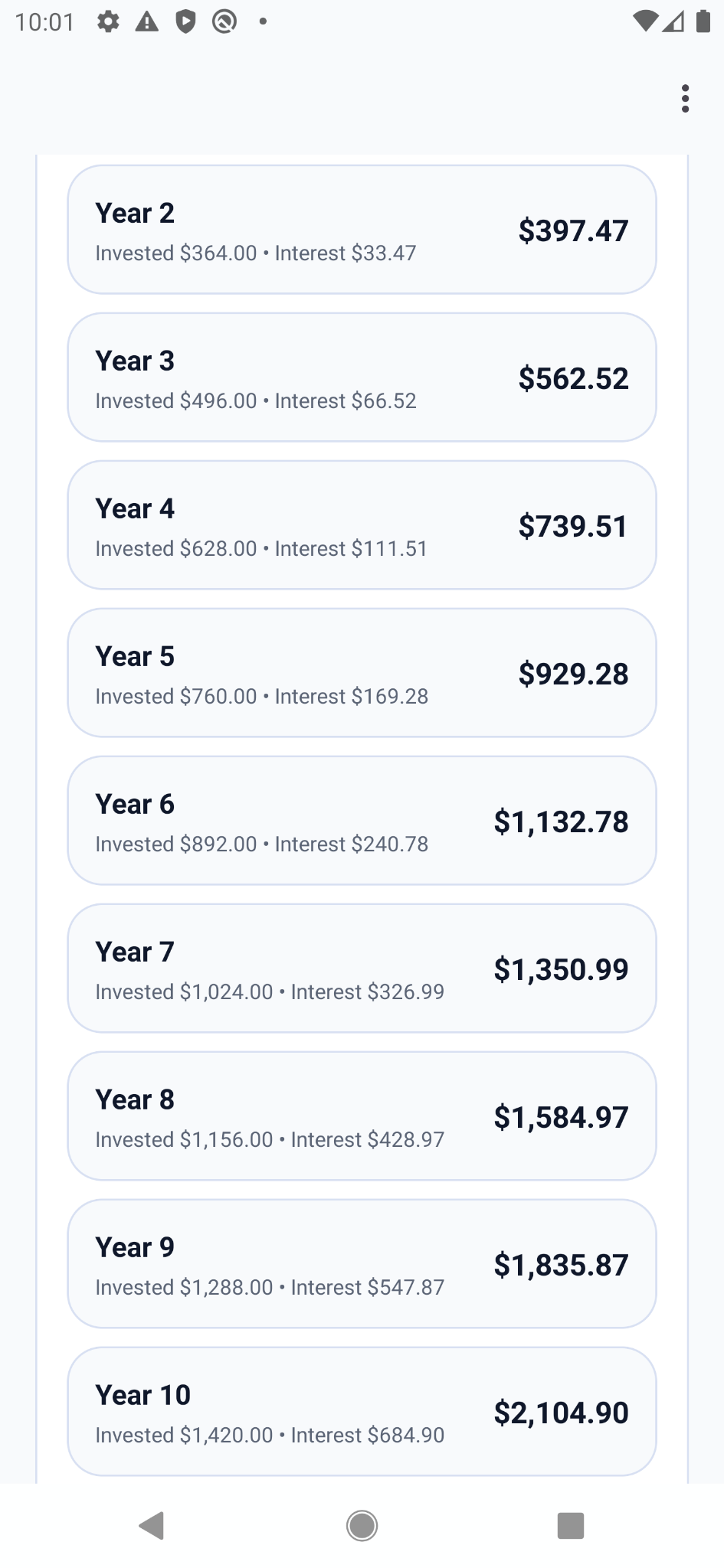The image size is (724, 1568).
Task: Tap the Home navigation circle
Action: coord(362,1526)
